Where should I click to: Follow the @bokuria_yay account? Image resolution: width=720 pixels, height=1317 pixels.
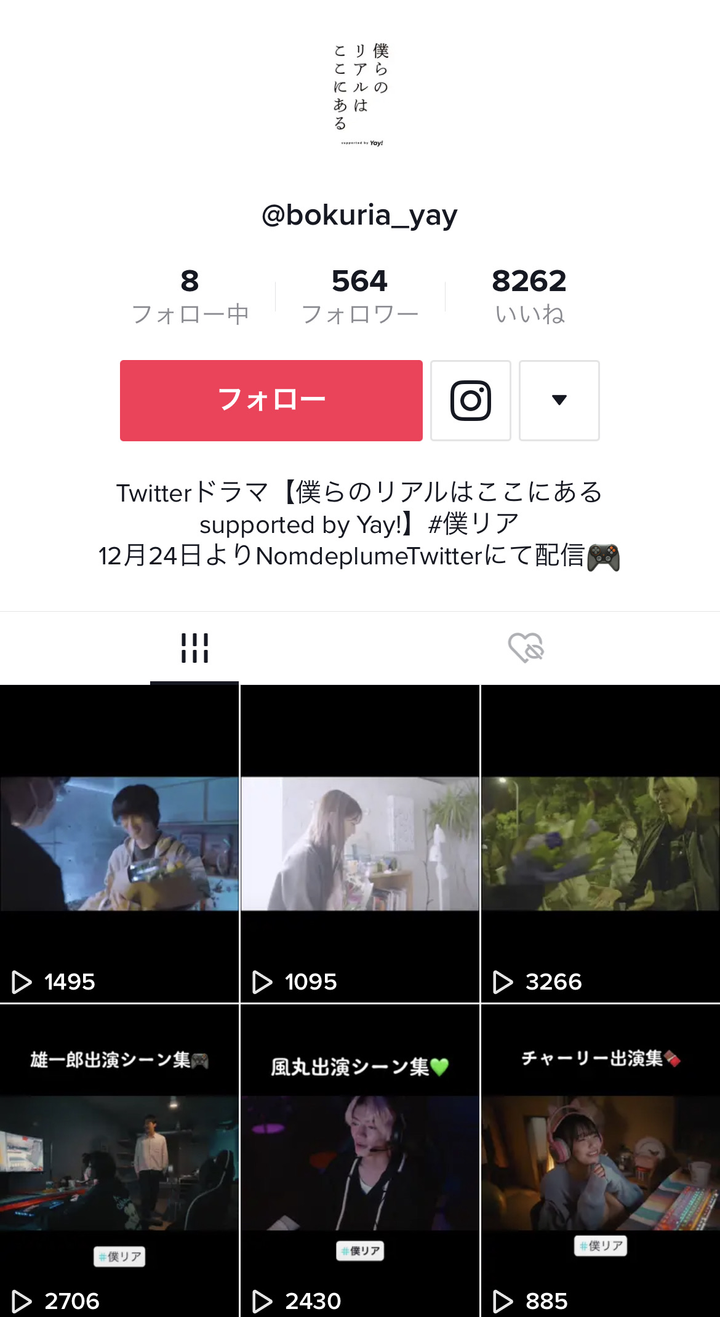(x=271, y=400)
